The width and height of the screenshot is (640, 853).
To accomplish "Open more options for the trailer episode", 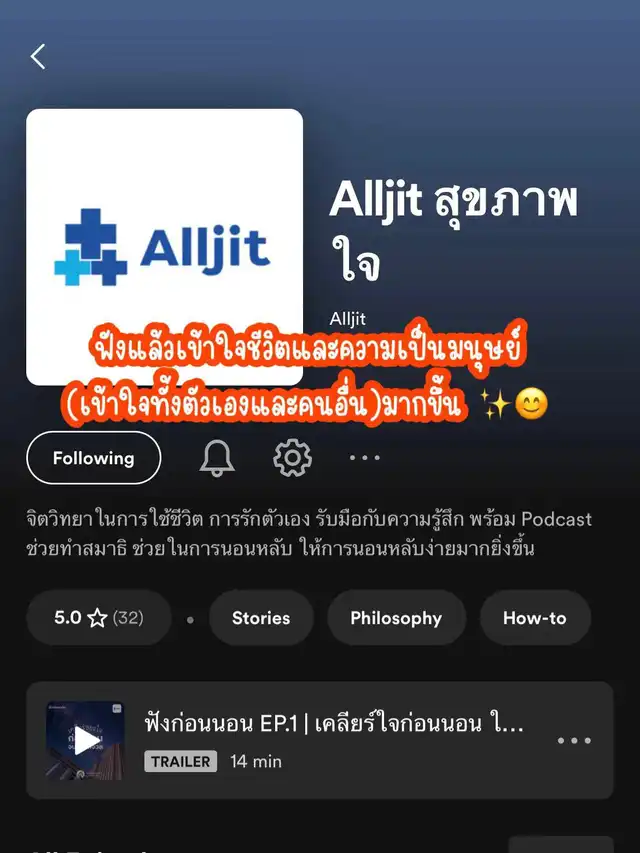I will 574,741.
